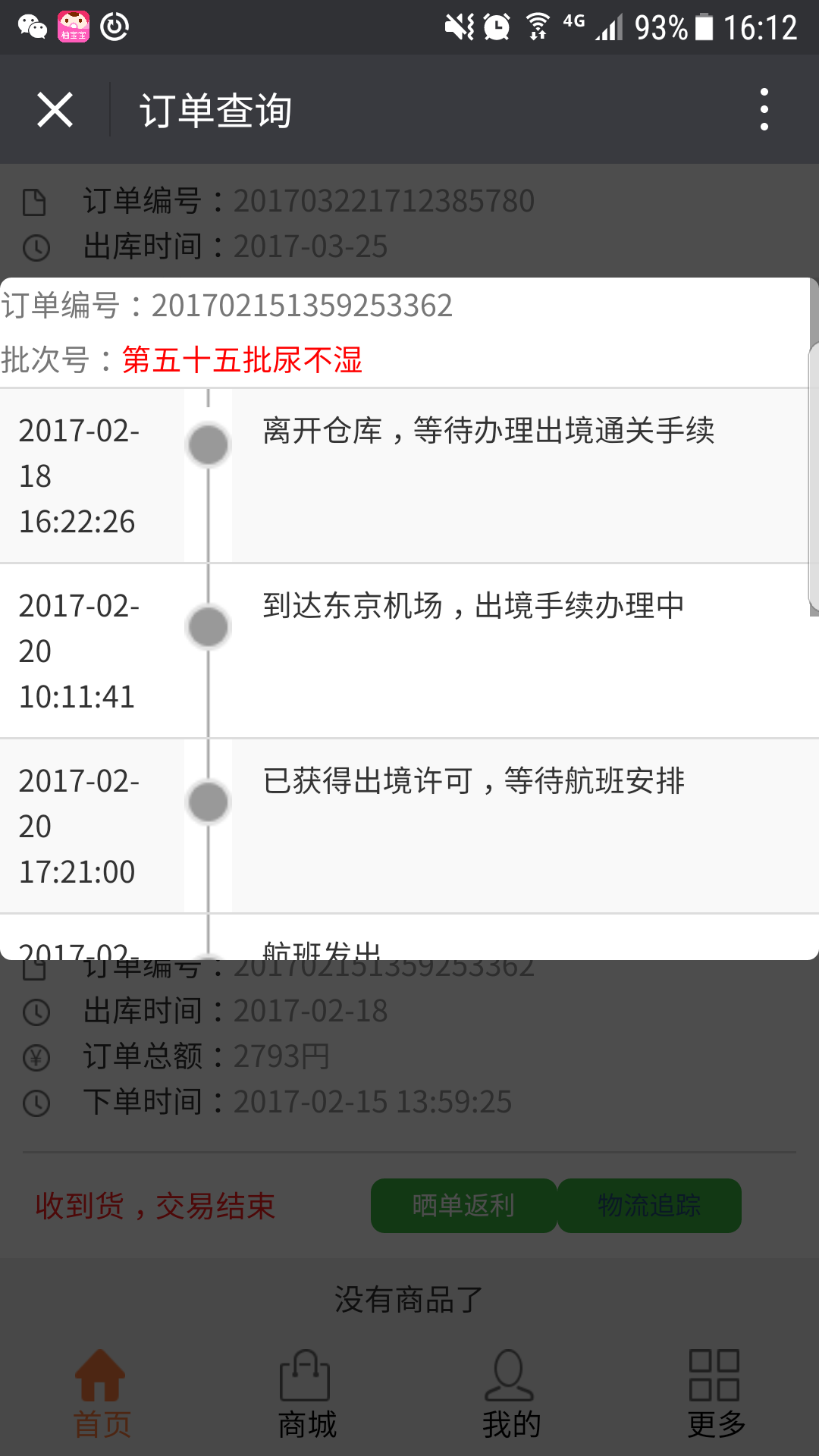Open the three-dot overflow menu
Screen dimensions: 819x1456
pos(764,109)
